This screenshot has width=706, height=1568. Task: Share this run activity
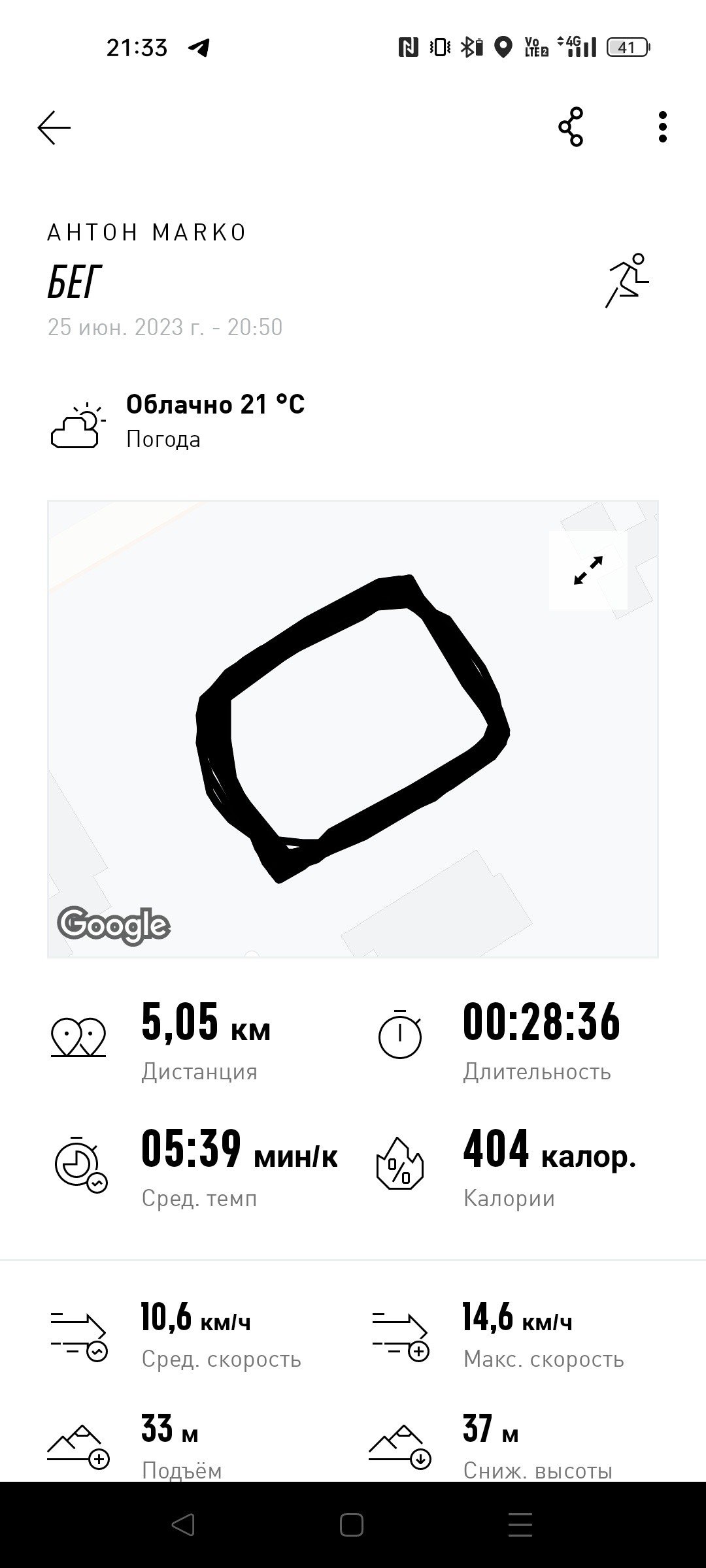[571, 127]
